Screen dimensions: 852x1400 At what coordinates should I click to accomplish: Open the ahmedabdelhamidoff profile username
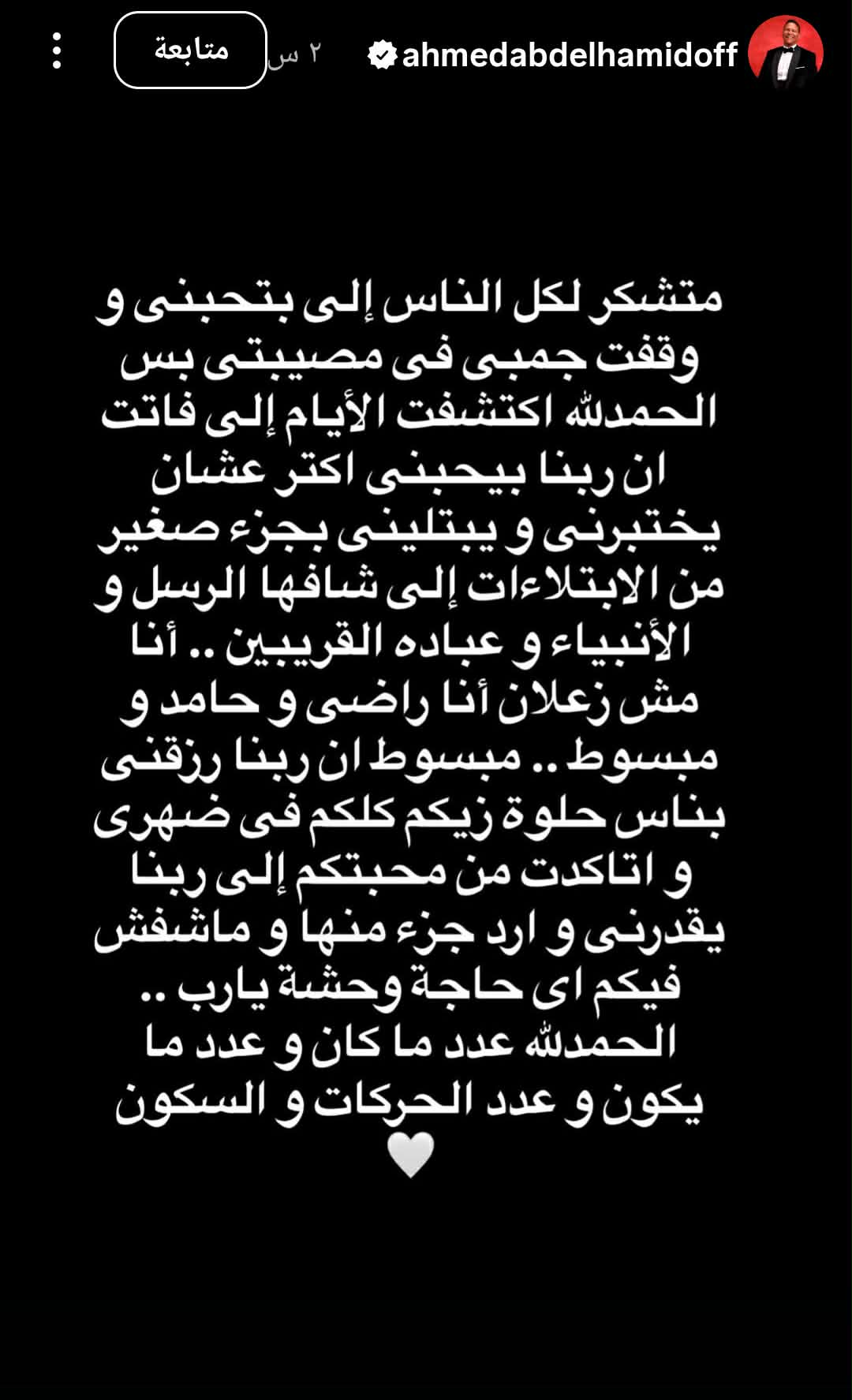pyautogui.click(x=569, y=54)
